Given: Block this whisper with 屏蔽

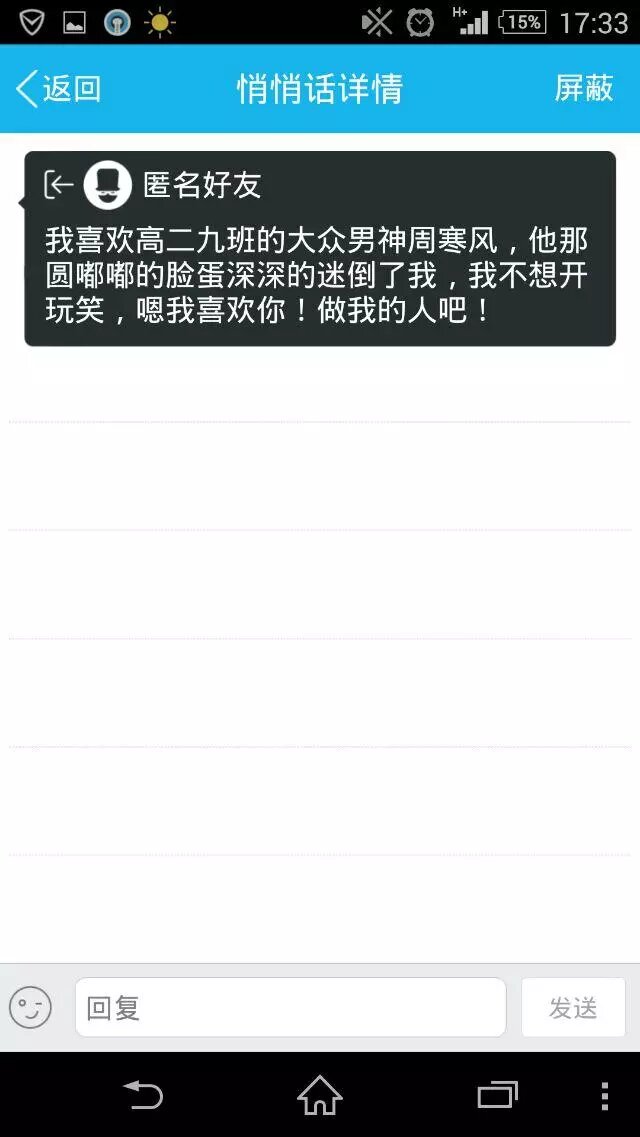Looking at the screenshot, I should pyautogui.click(x=584, y=88).
